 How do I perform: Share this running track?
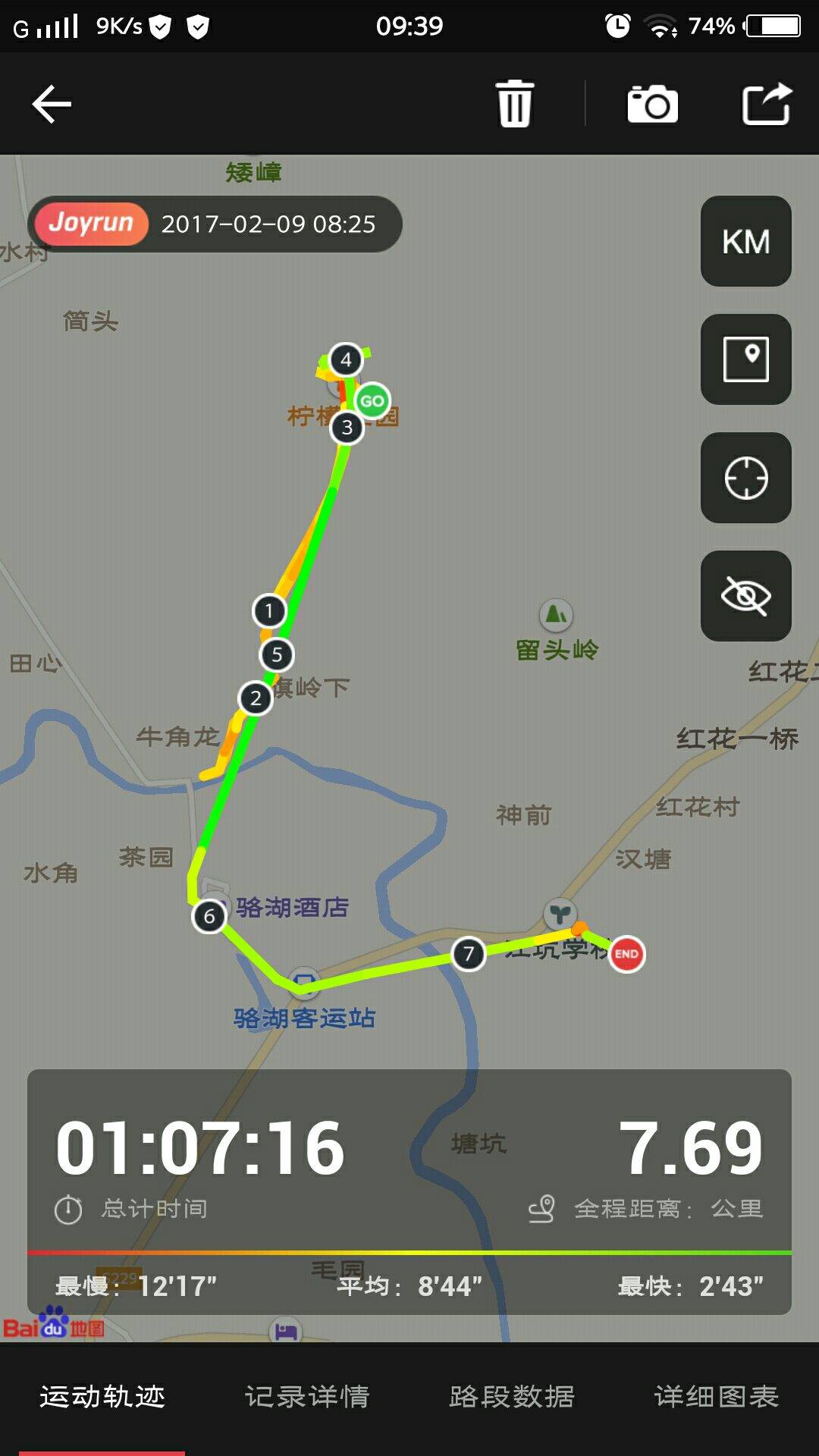pyautogui.click(x=767, y=104)
